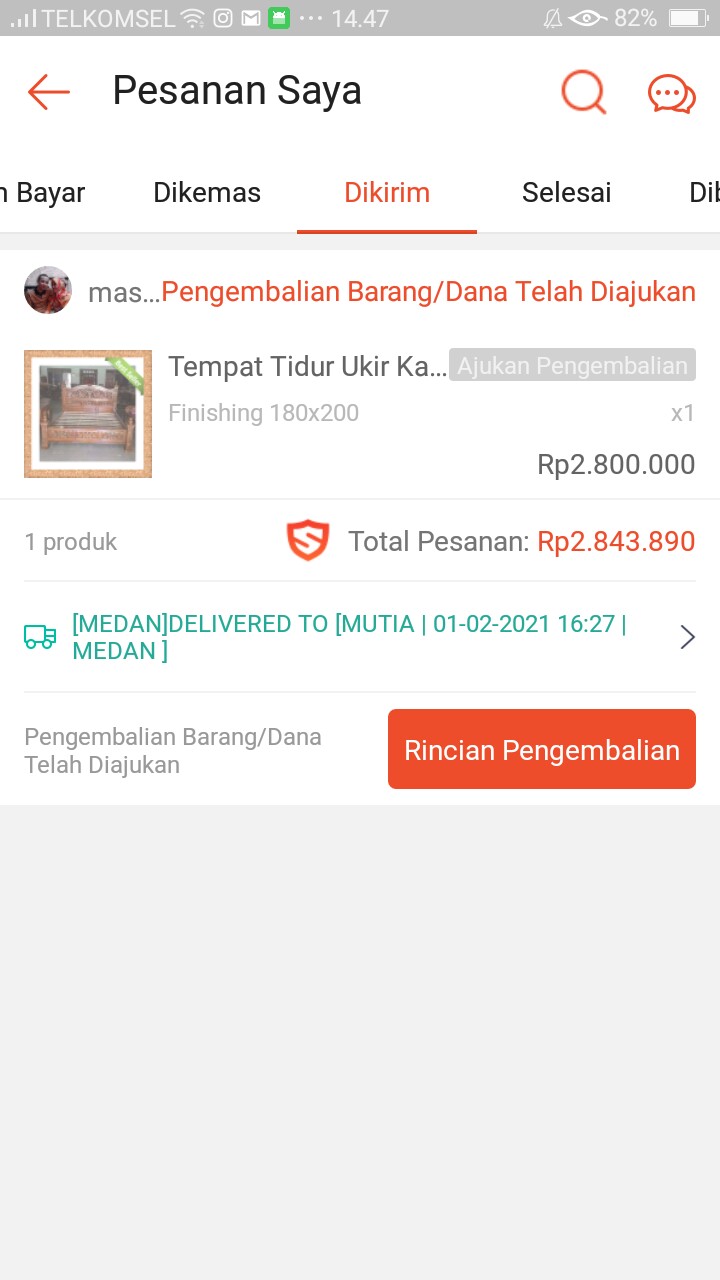Viewport: 720px width, 1280px height.
Task: Select the currently active Dikirim tab
Action: (x=387, y=192)
